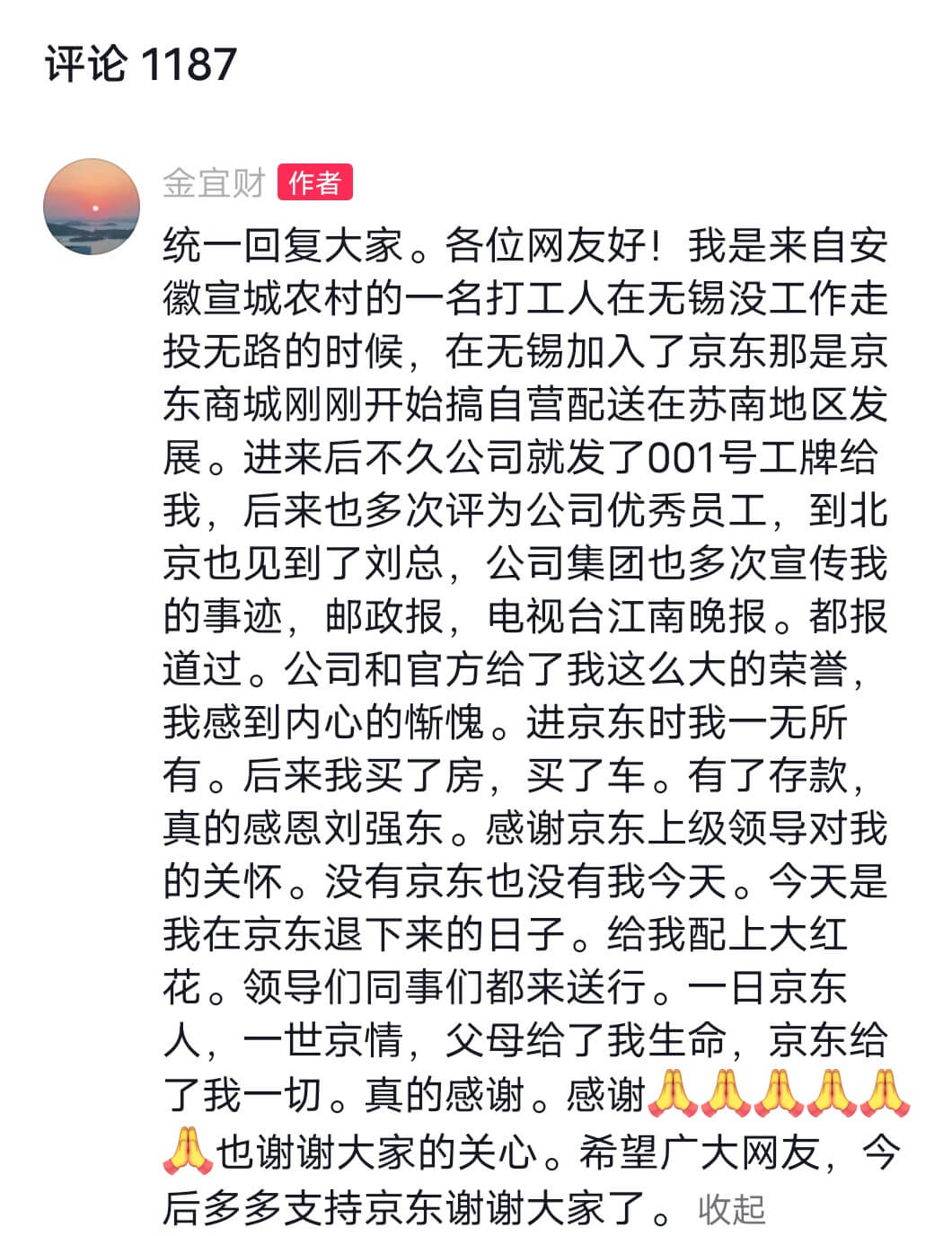The width and height of the screenshot is (952, 1236).
Task: Open the username 金宜财
Action: (x=214, y=183)
